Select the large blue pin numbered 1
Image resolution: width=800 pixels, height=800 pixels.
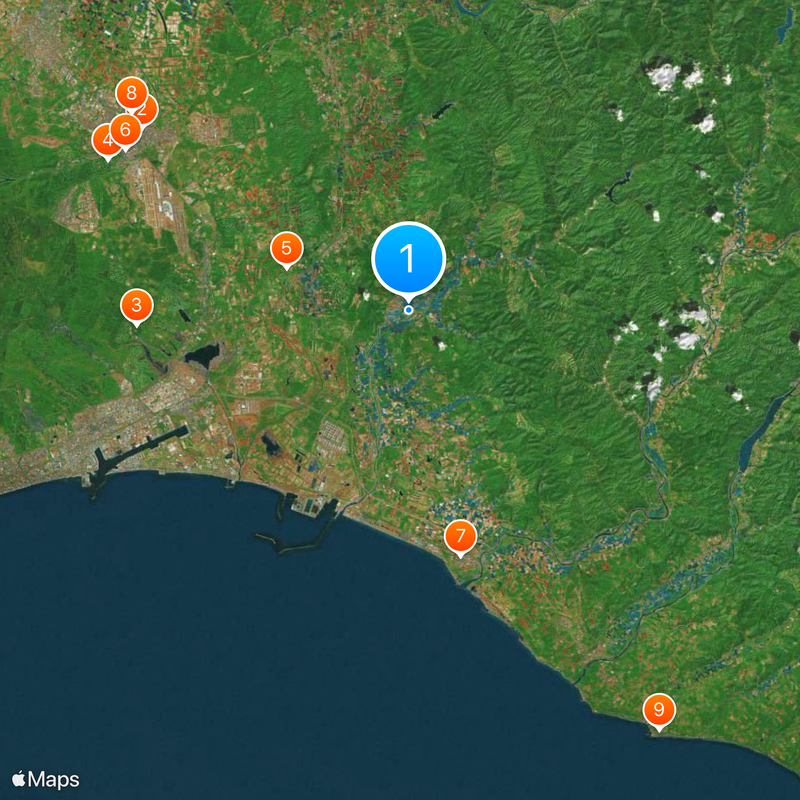point(408,258)
